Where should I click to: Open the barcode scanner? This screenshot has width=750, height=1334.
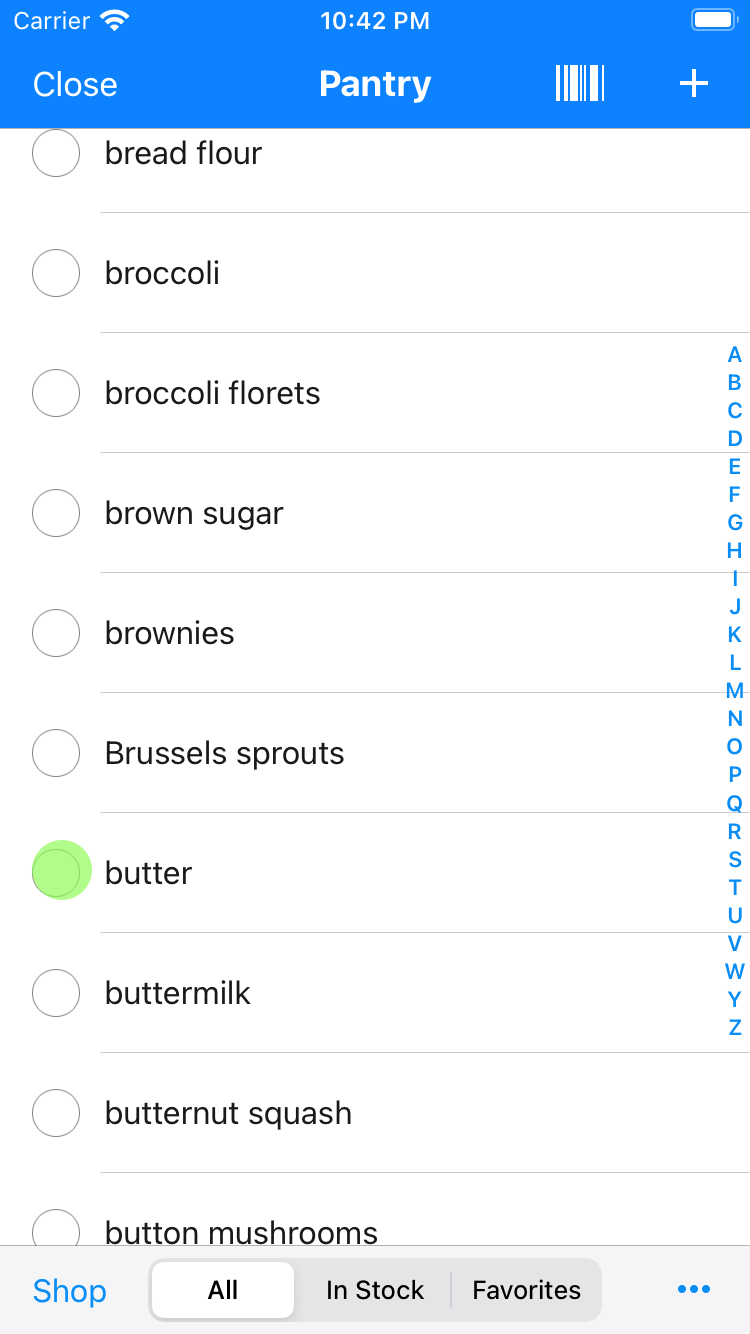(x=580, y=84)
